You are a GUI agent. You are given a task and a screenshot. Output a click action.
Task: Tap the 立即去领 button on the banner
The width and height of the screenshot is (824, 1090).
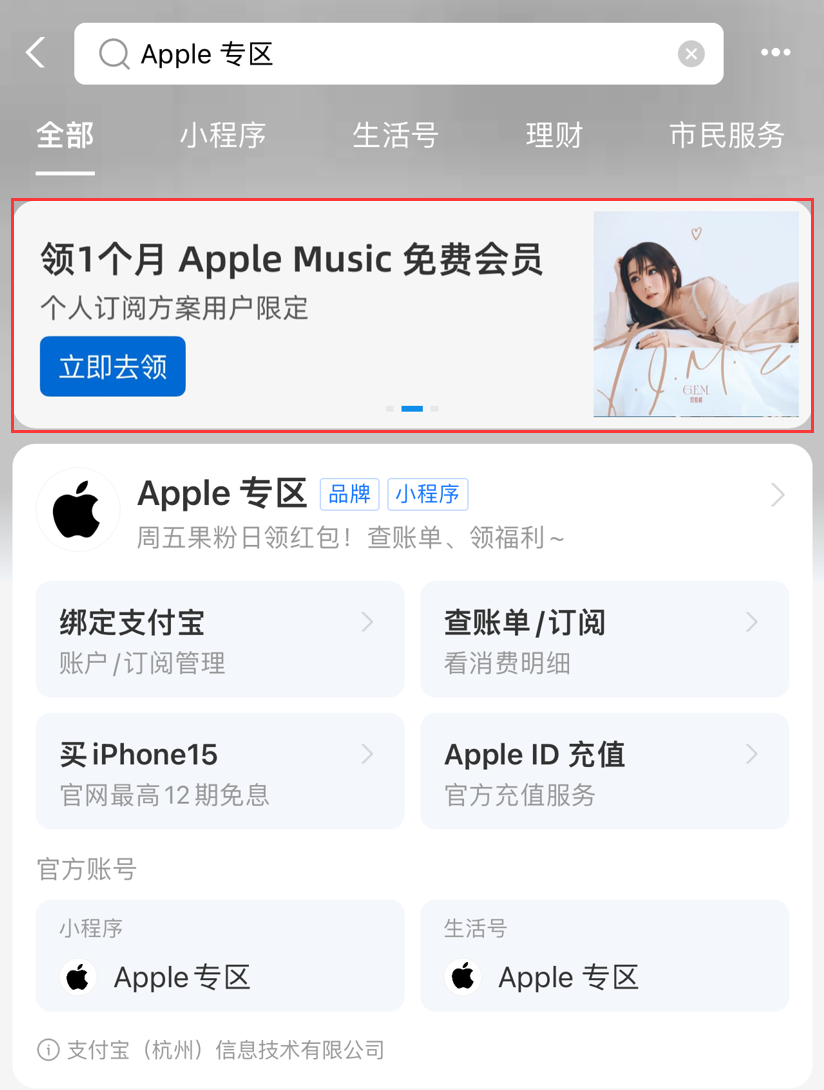[x=112, y=367]
